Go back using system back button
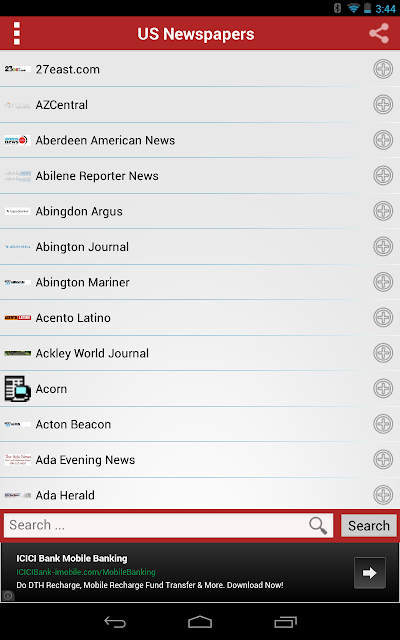400x640 pixels. point(115,622)
